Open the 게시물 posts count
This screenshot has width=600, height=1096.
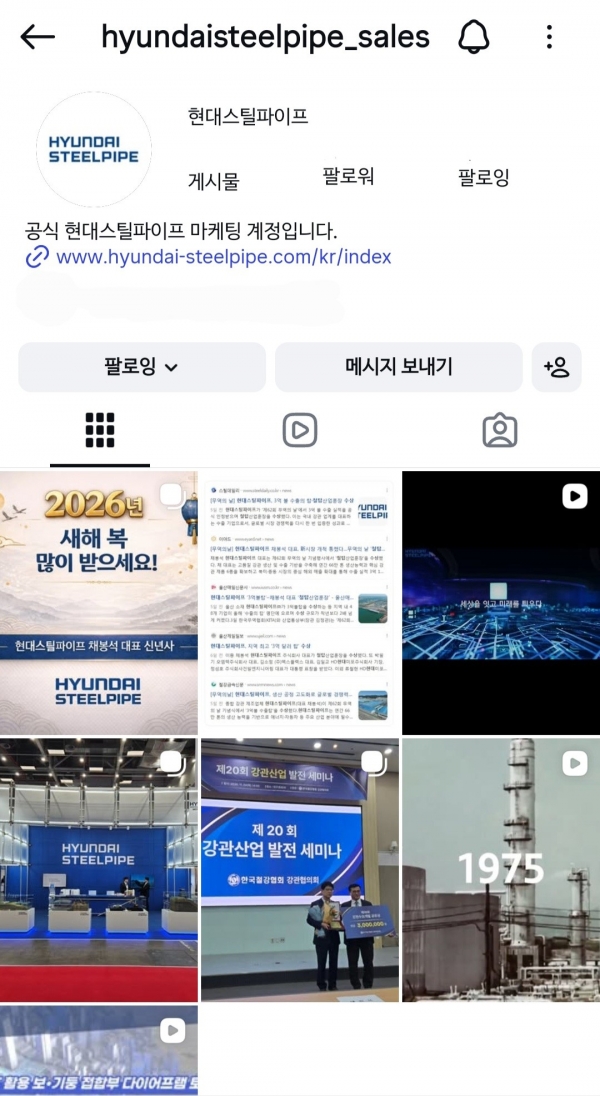(x=214, y=181)
